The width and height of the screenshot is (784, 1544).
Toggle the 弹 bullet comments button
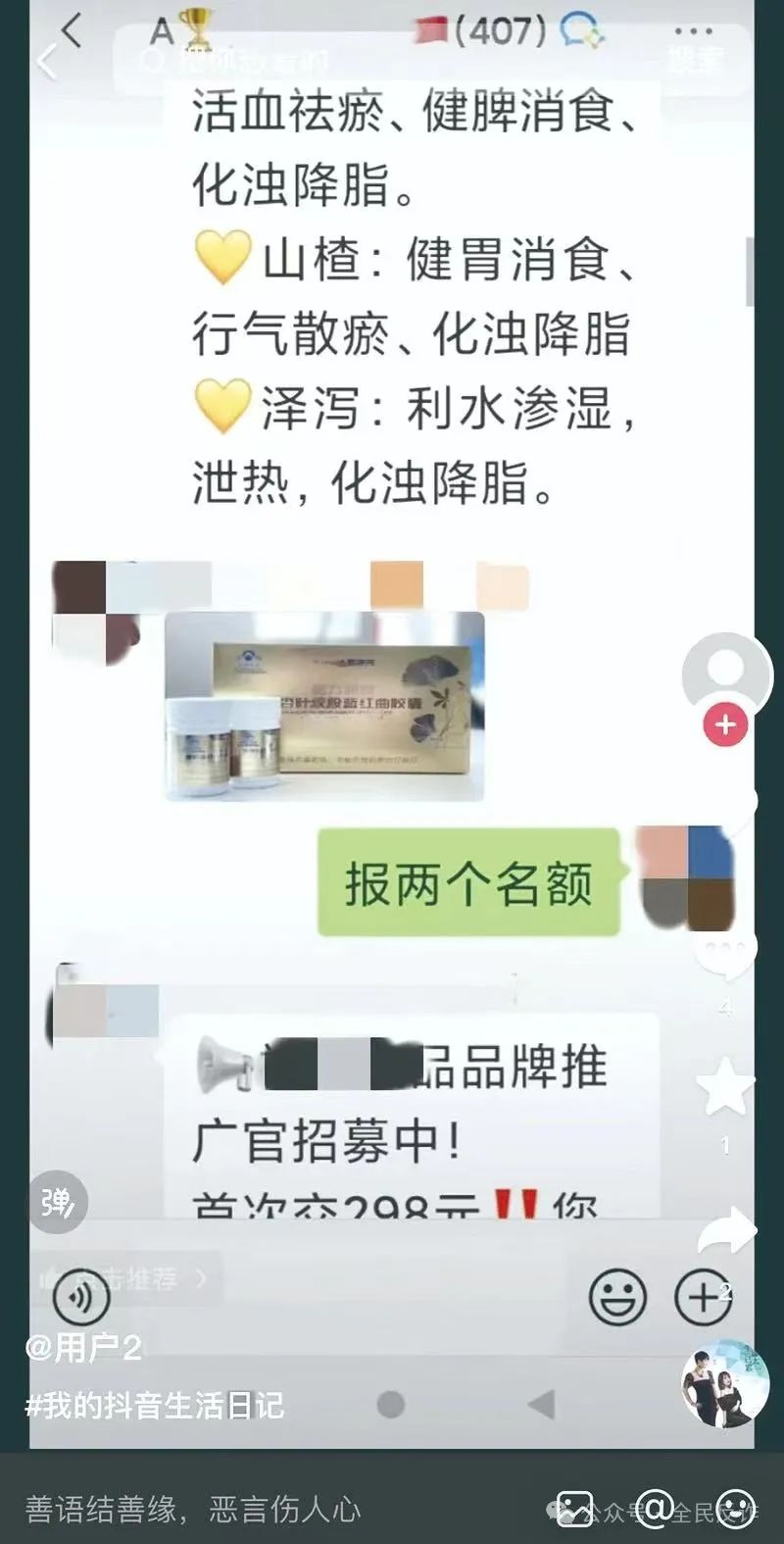[x=58, y=1202]
